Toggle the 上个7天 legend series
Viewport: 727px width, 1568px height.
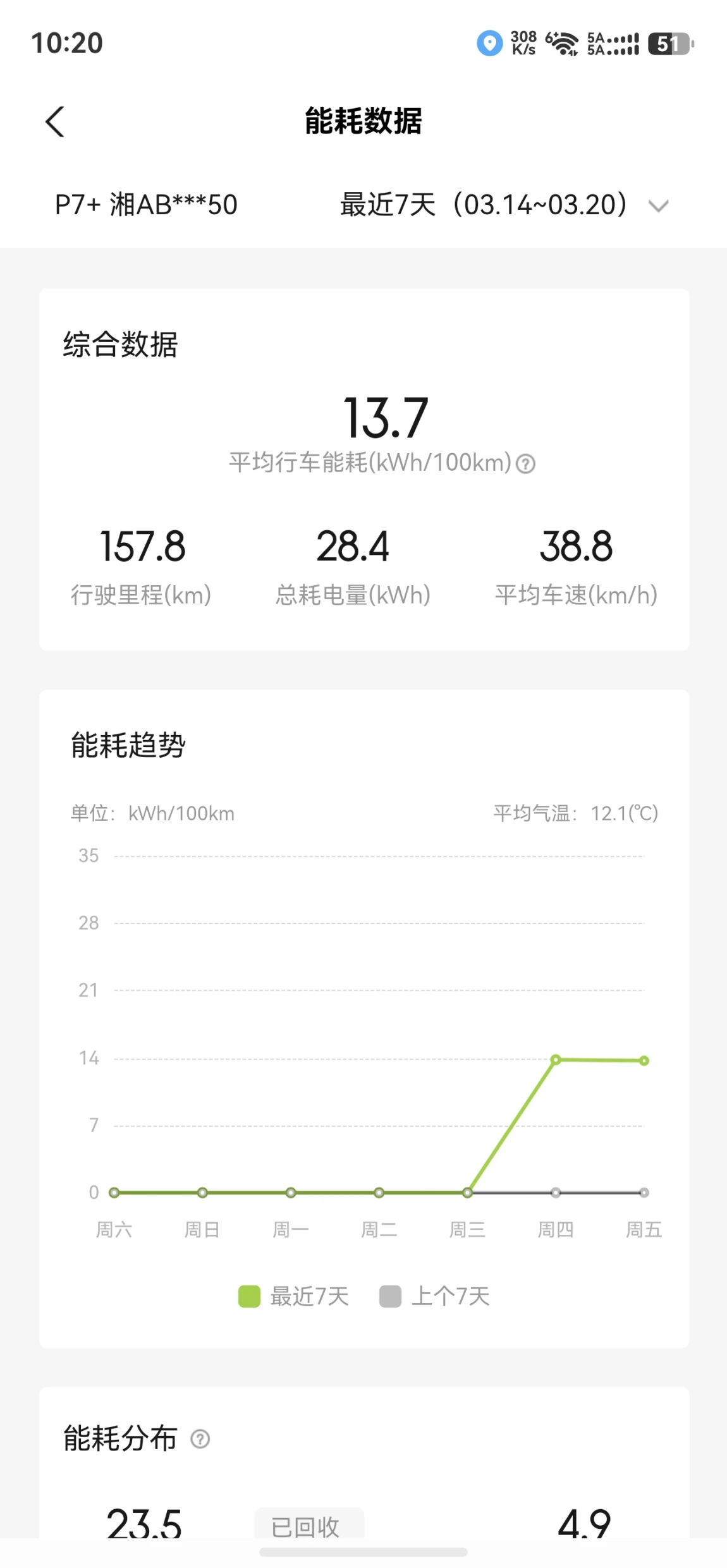click(434, 1296)
